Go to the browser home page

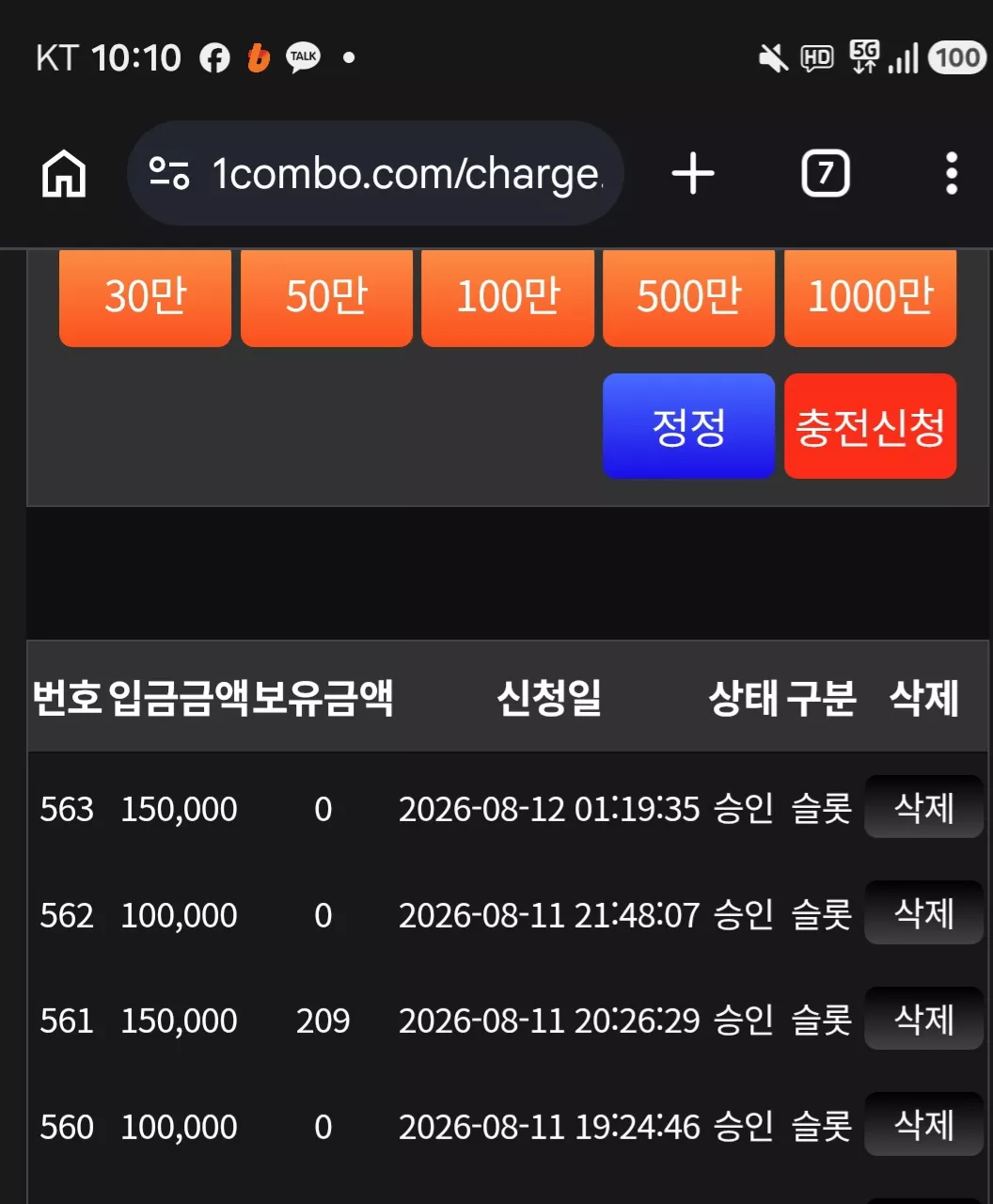64,174
